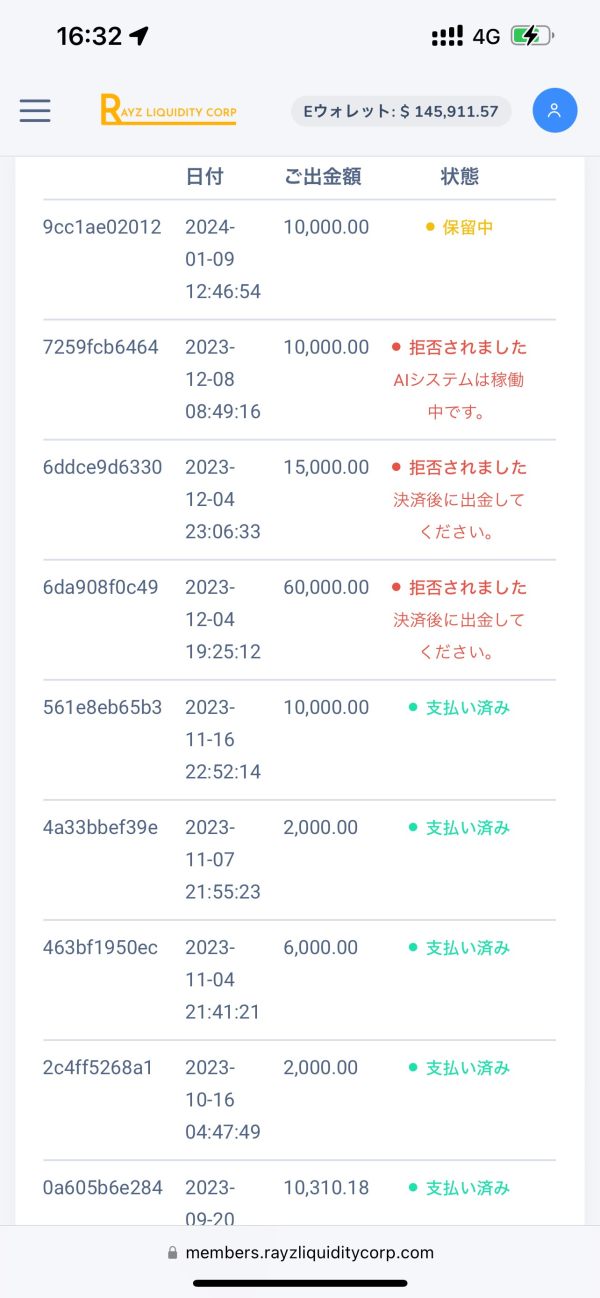Open the blue user profile icon
Viewport: 600px width, 1298px height.
click(x=555, y=110)
